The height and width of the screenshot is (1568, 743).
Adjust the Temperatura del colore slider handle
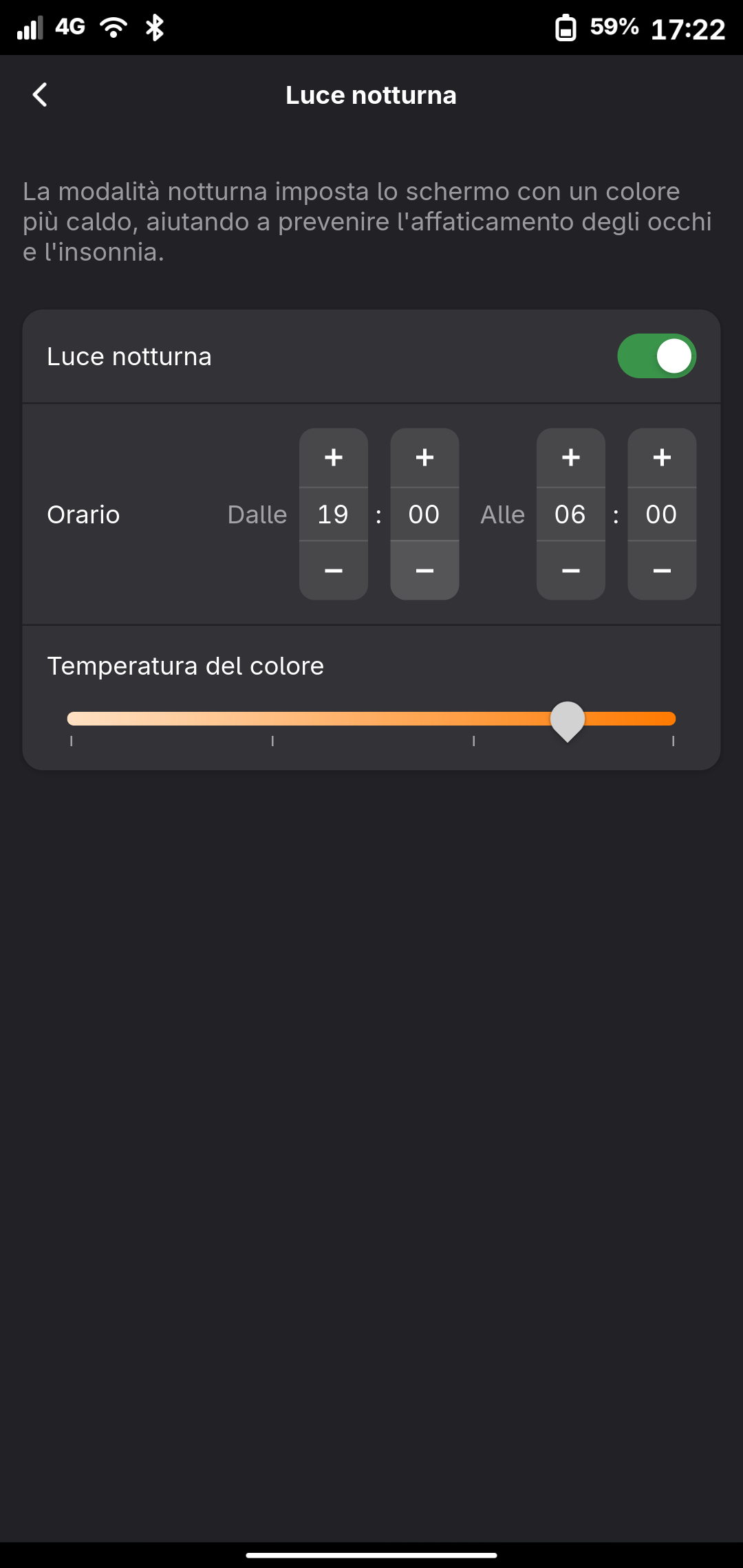point(567,719)
